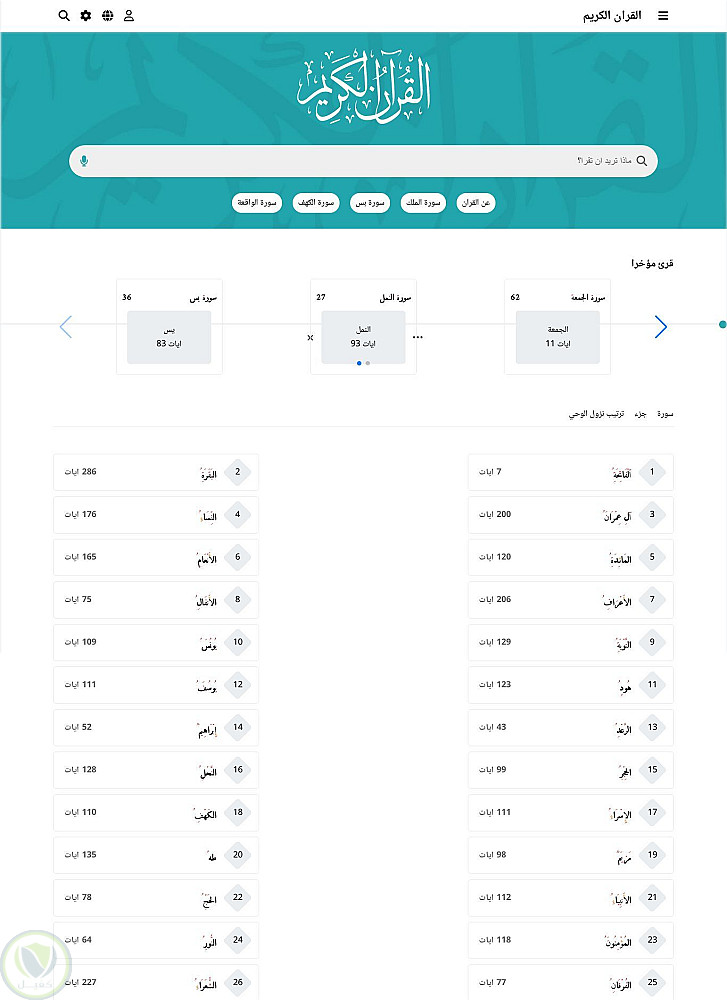Open the hamburger menu
The width and height of the screenshot is (727, 1000).
[x=663, y=16]
